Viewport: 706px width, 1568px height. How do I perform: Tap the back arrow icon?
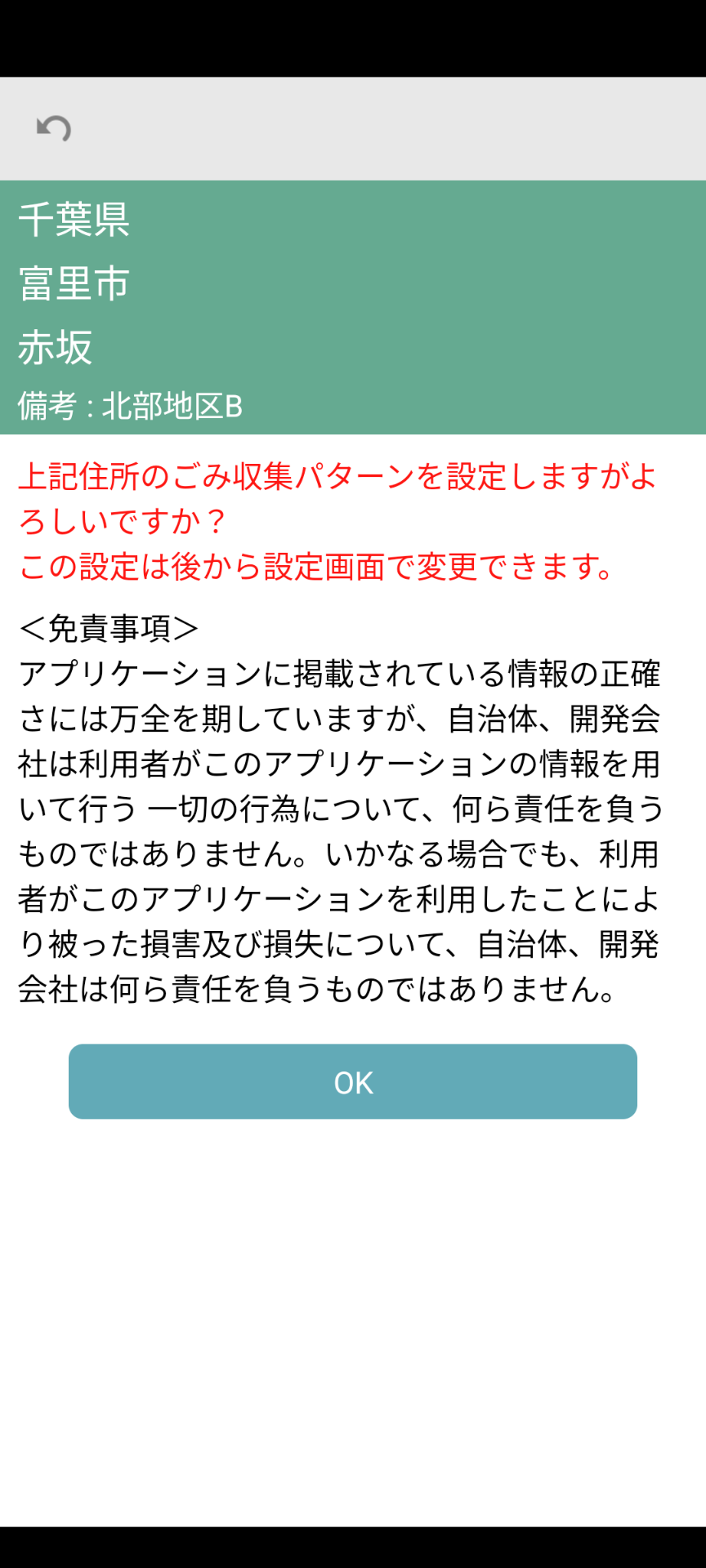54,128
